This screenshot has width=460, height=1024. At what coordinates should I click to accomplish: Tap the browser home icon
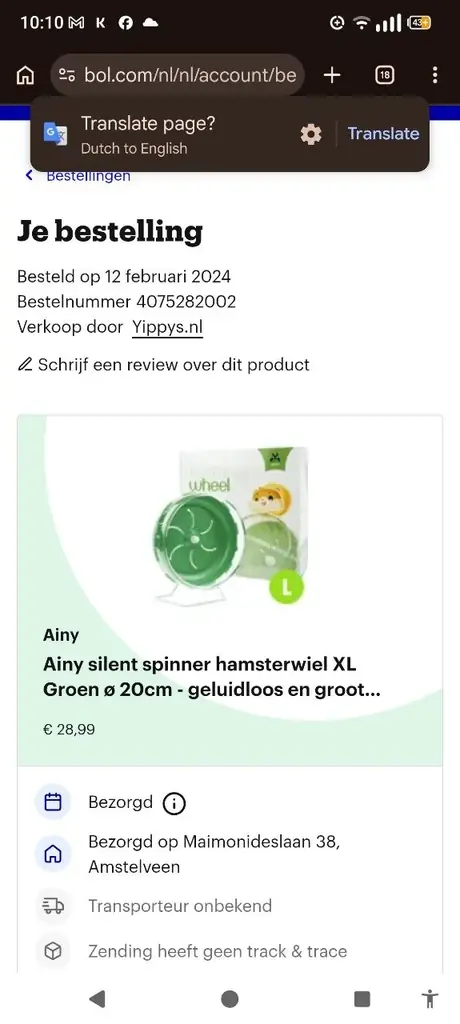tap(25, 76)
